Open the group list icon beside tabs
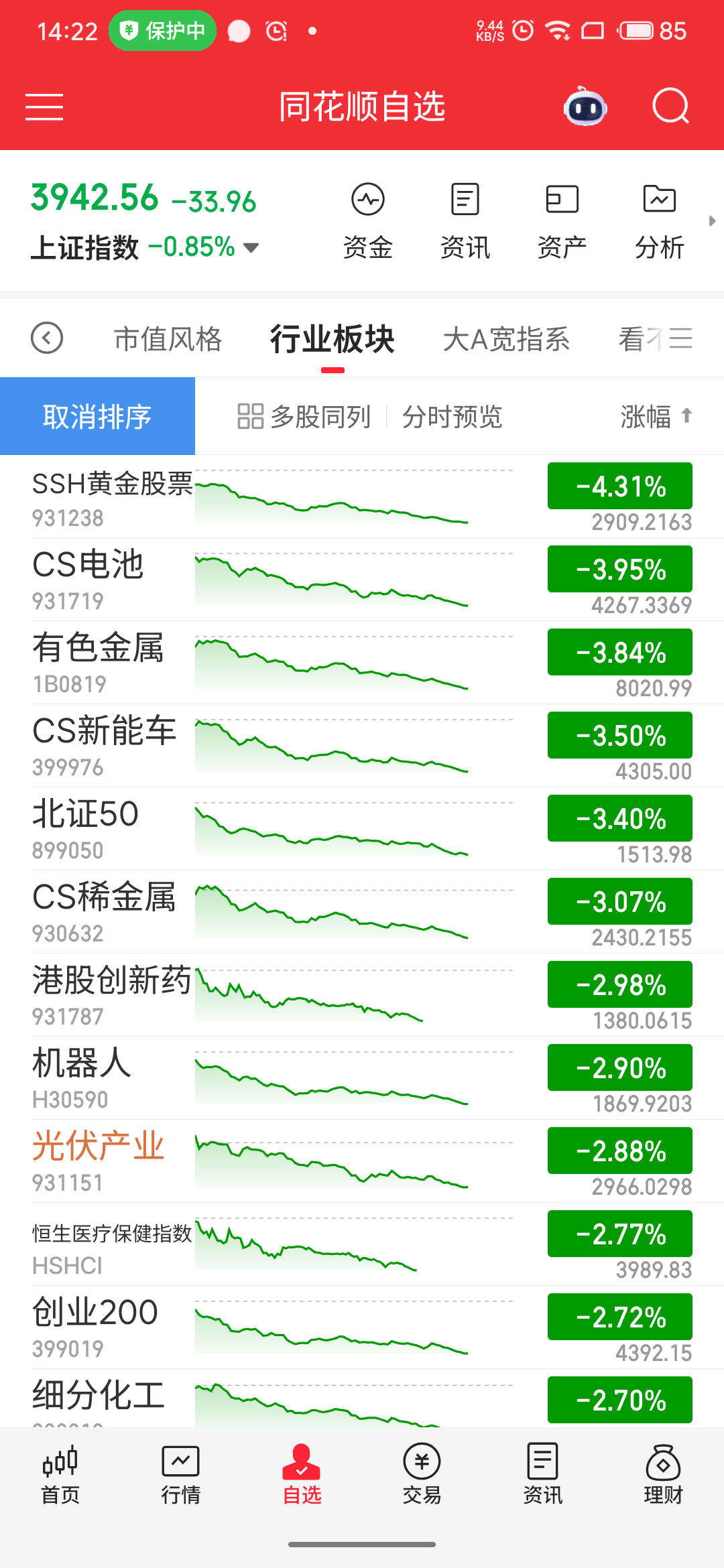The height and width of the screenshot is (1568, 724). tap(680, 338)
